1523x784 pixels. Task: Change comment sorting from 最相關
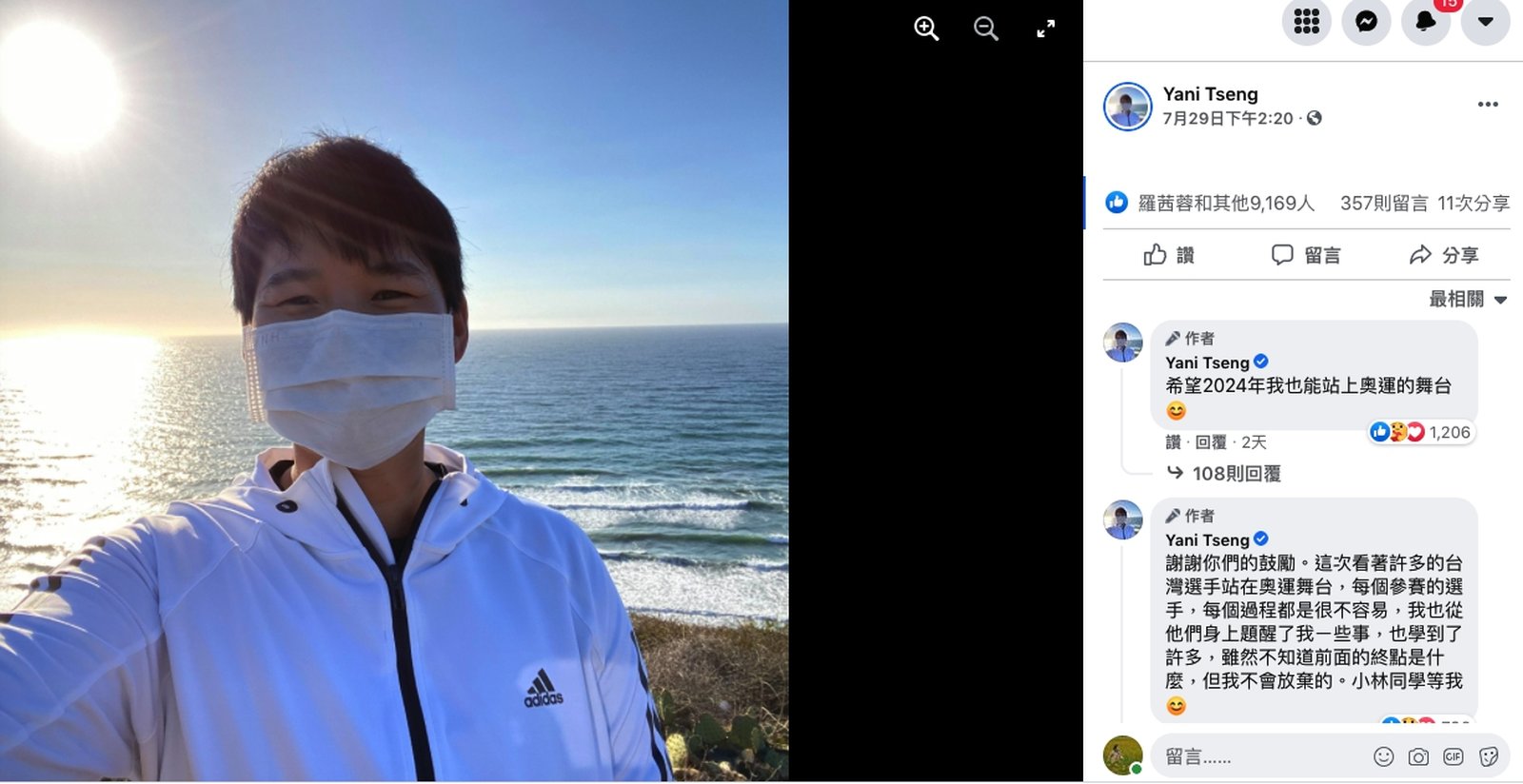(1468, 299)
